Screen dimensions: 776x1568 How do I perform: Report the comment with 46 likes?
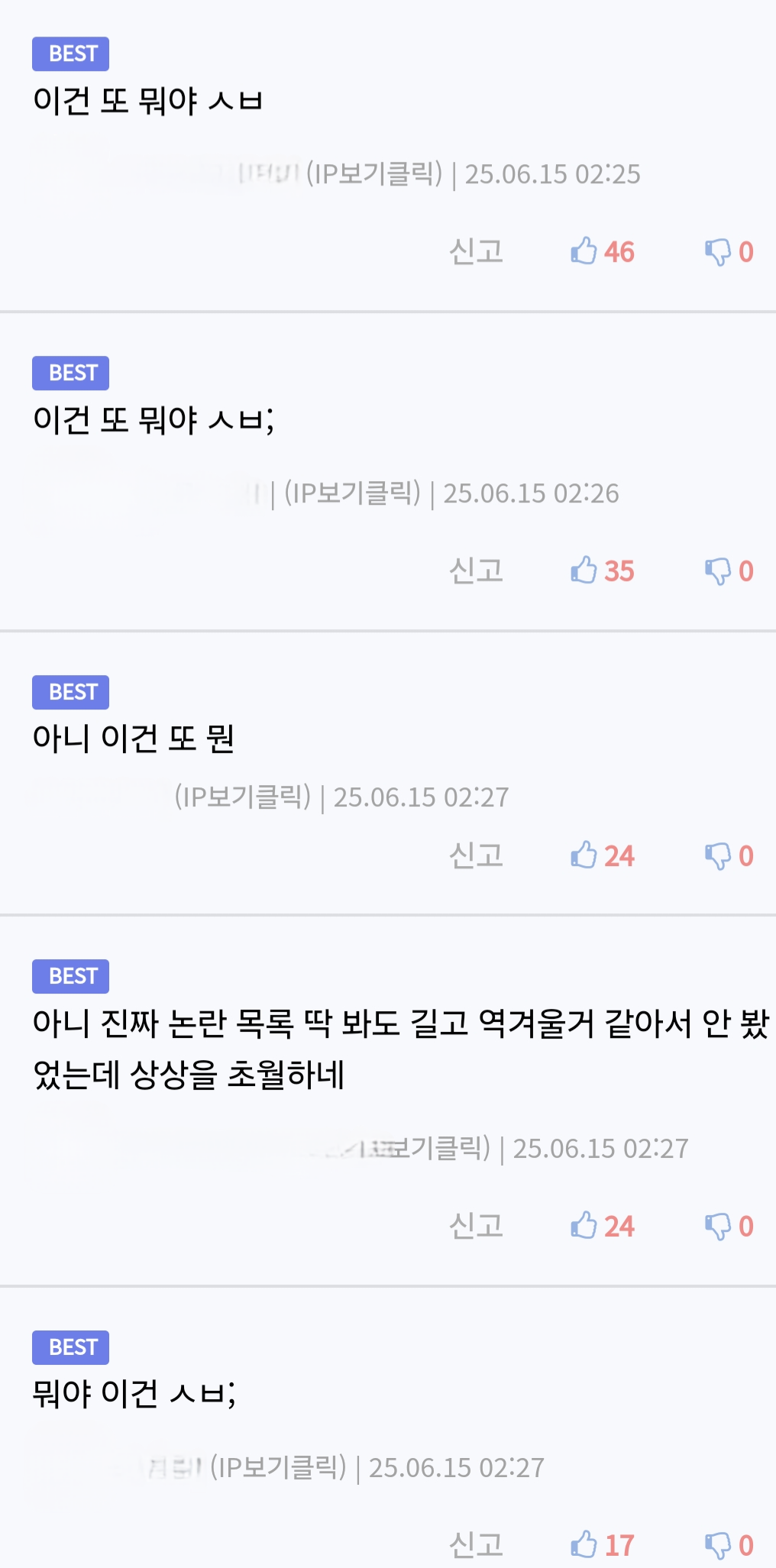pyautogui.click(x=477, y=251)
